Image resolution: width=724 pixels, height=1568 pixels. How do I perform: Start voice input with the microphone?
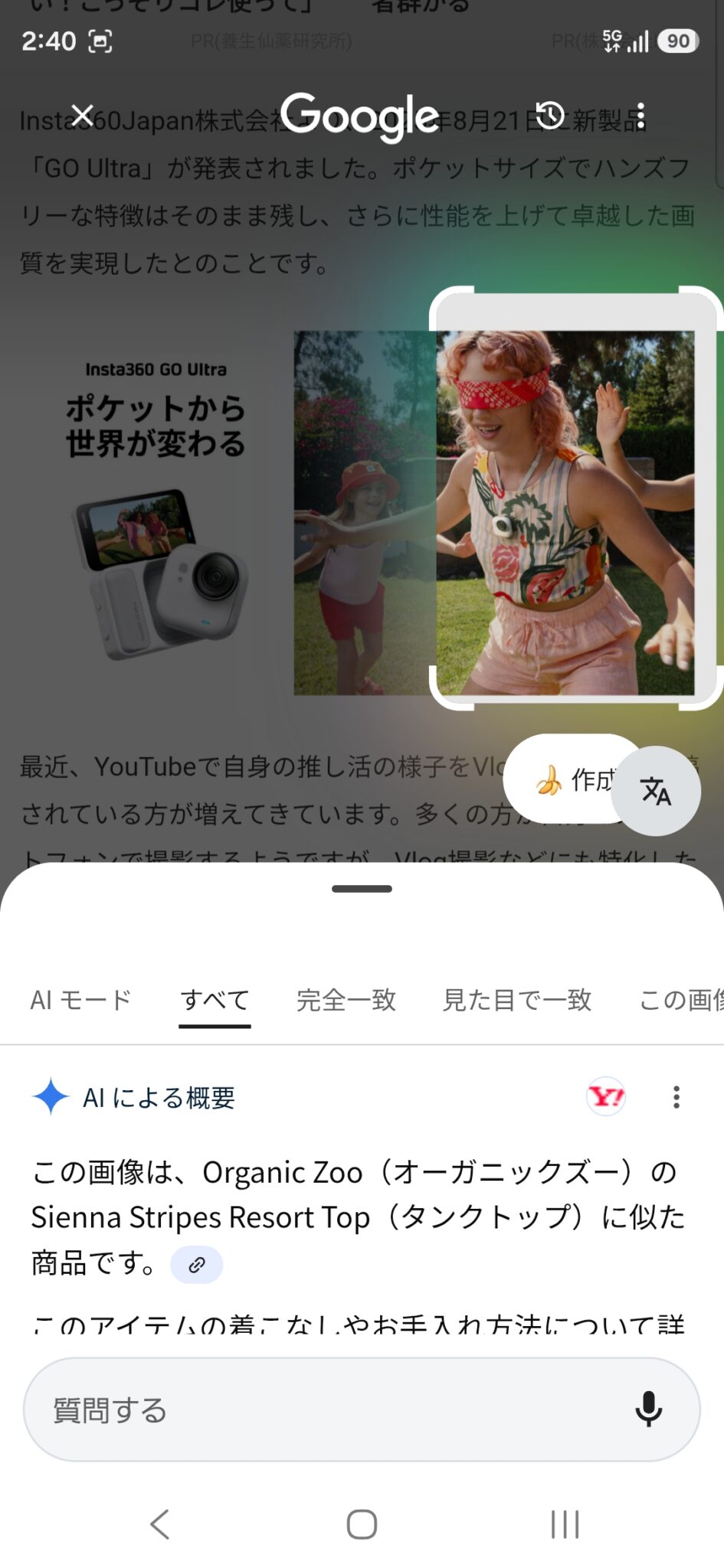click(x=648, y=1410)
